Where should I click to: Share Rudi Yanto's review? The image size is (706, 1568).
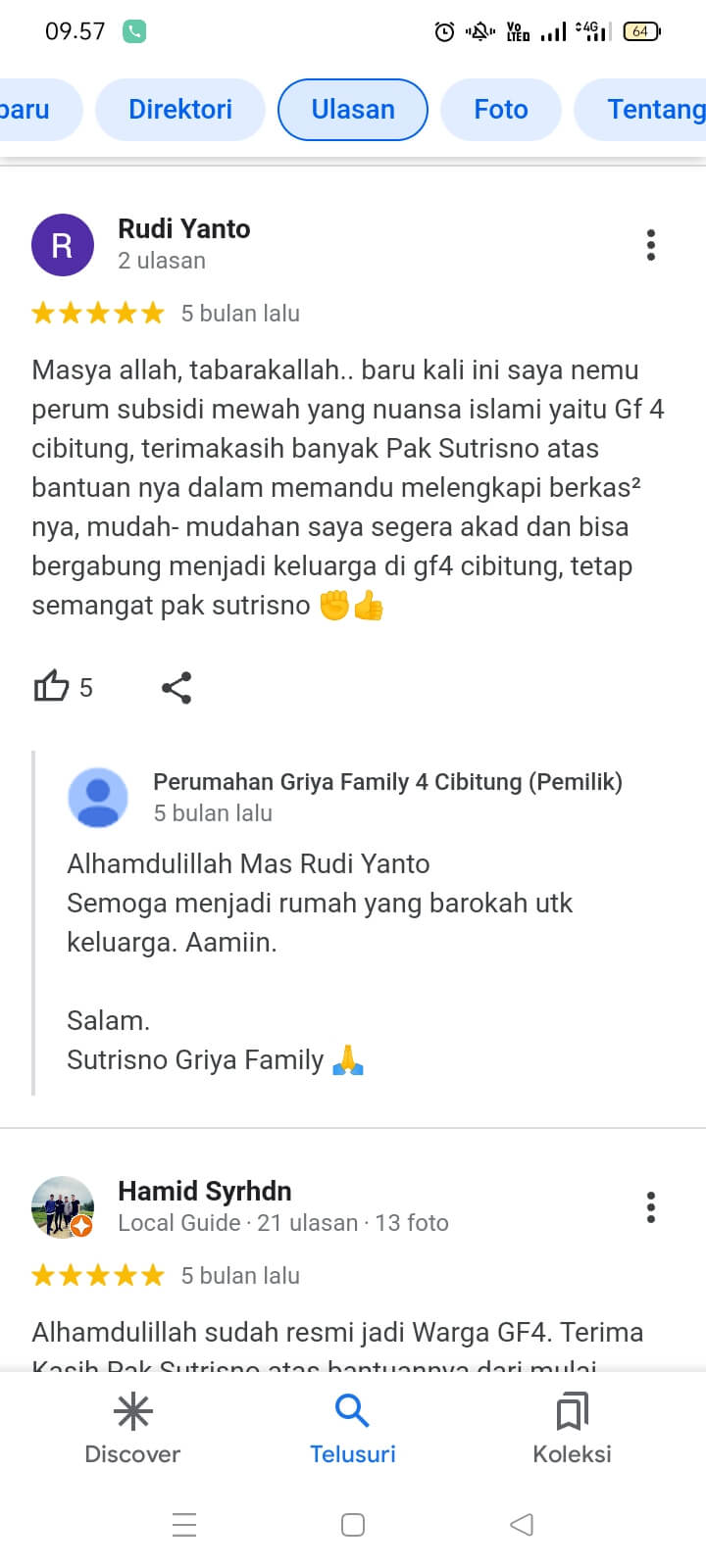tap(176, 687)
